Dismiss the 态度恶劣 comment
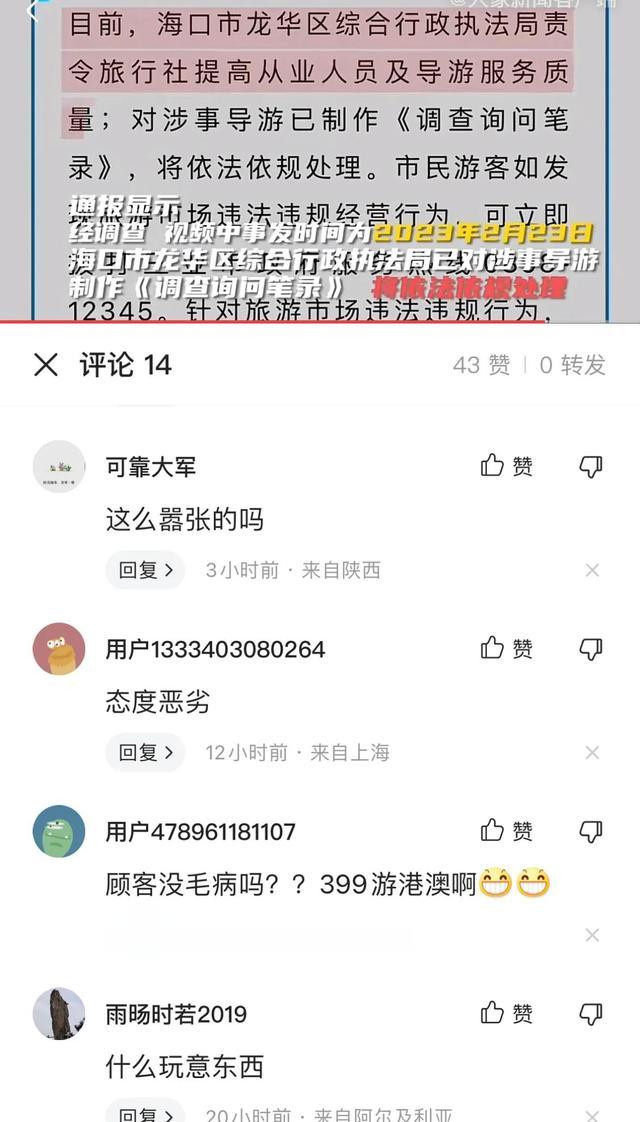 [592, 753]
